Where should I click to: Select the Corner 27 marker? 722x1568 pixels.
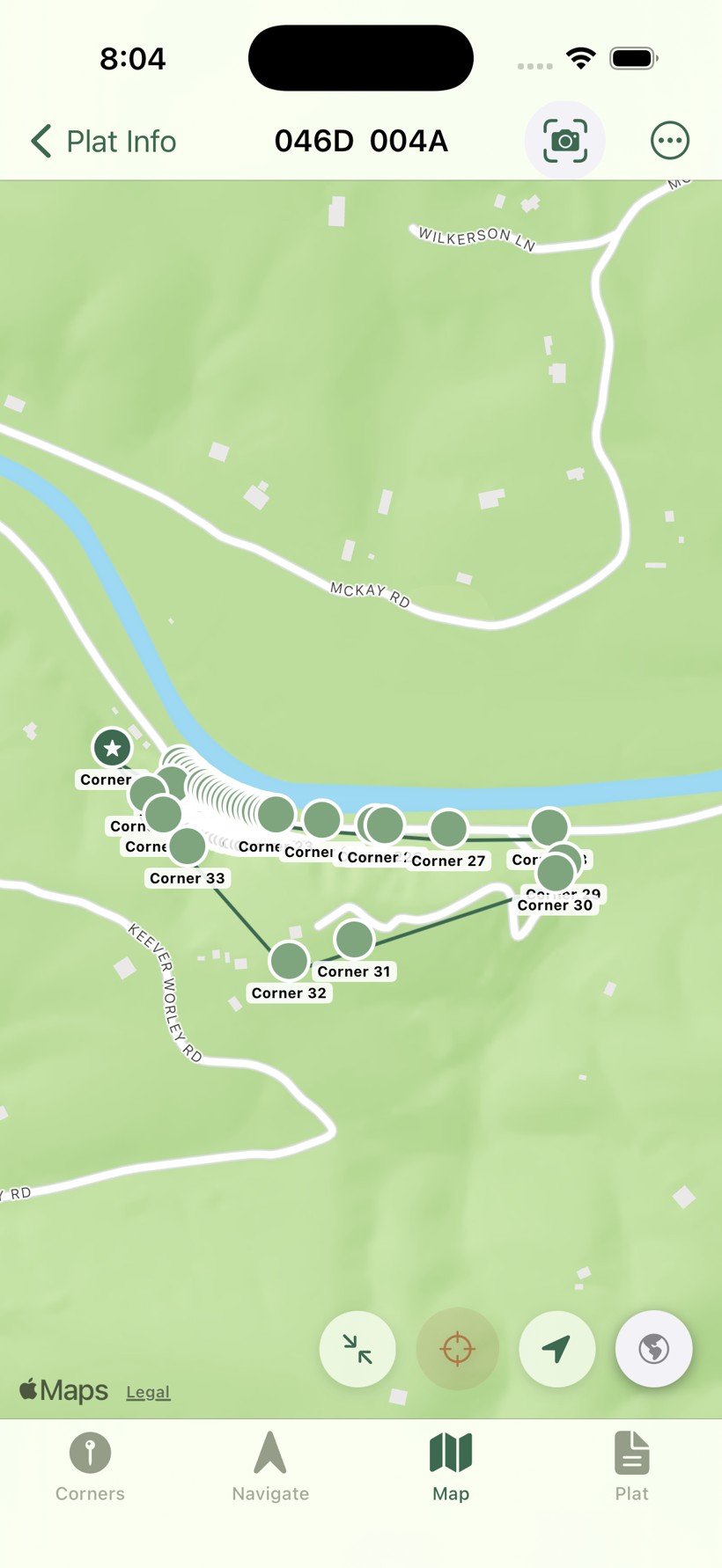click(448, 828)
